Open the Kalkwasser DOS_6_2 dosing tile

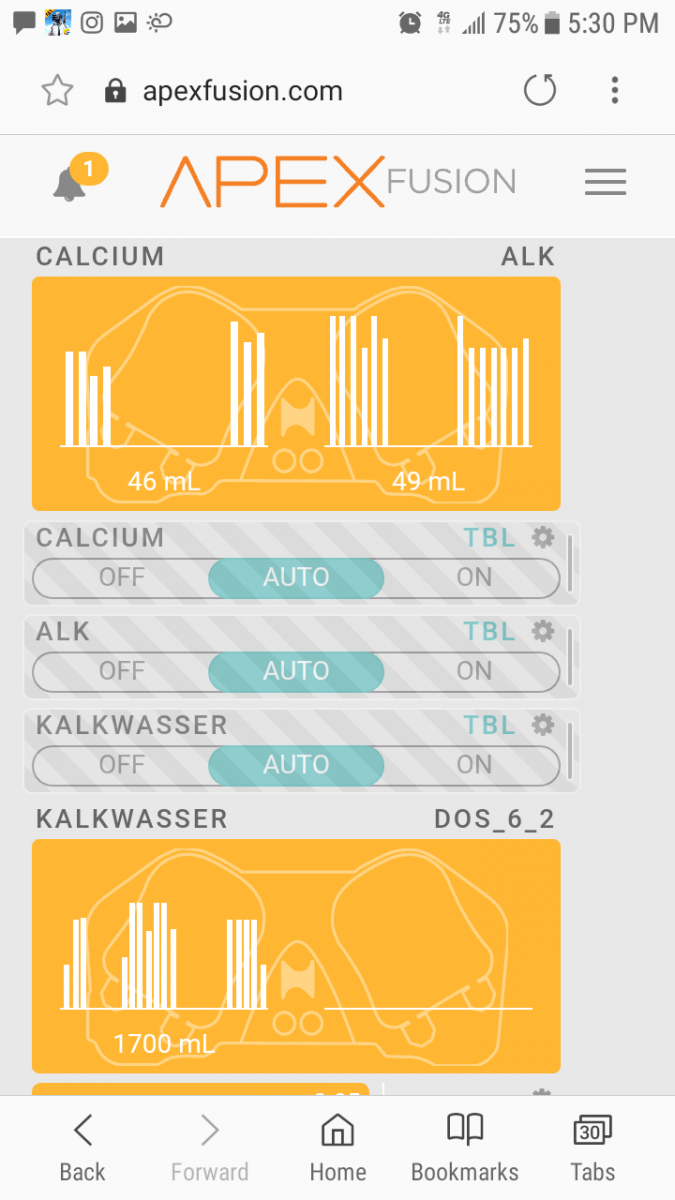(296, 956)
